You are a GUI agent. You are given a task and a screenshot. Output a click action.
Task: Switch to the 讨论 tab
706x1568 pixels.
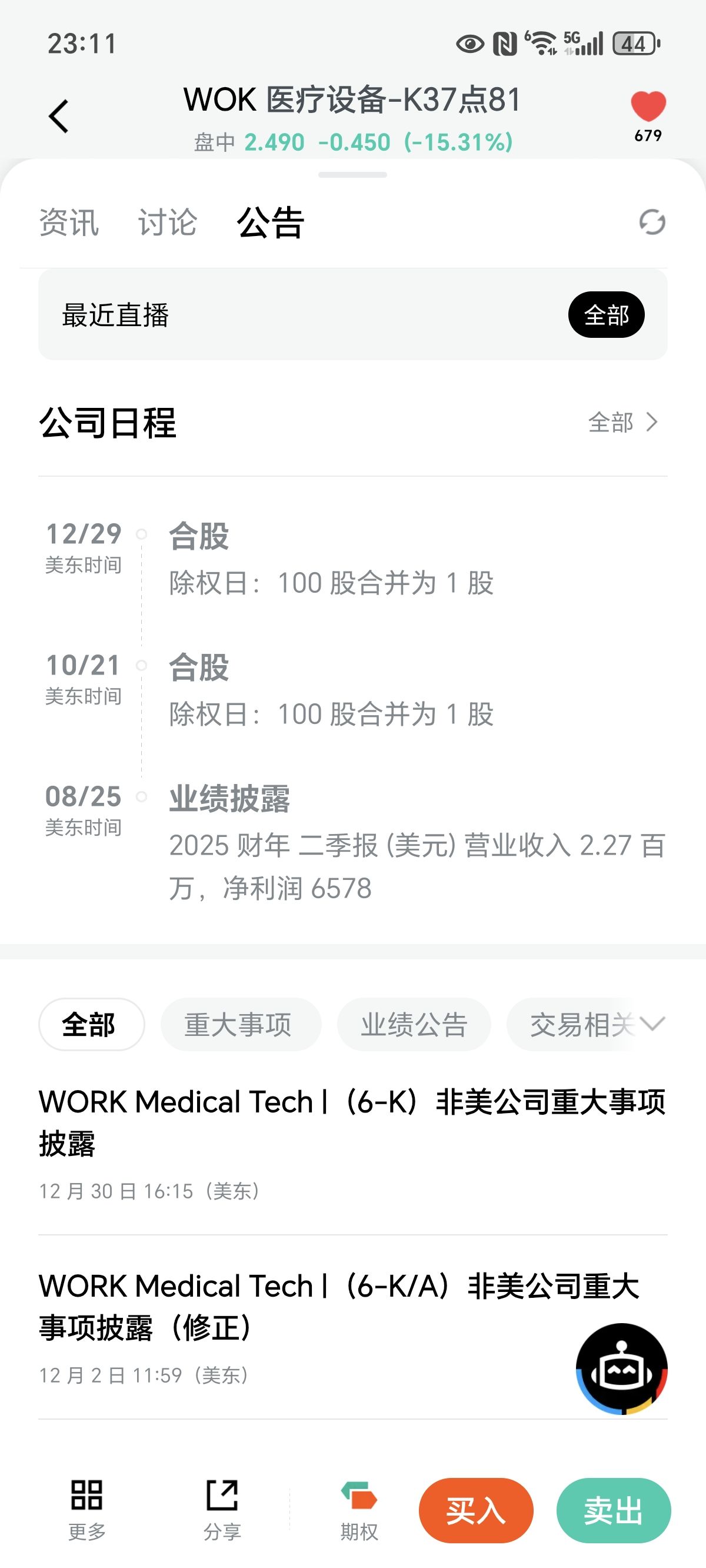coord(167,222)
